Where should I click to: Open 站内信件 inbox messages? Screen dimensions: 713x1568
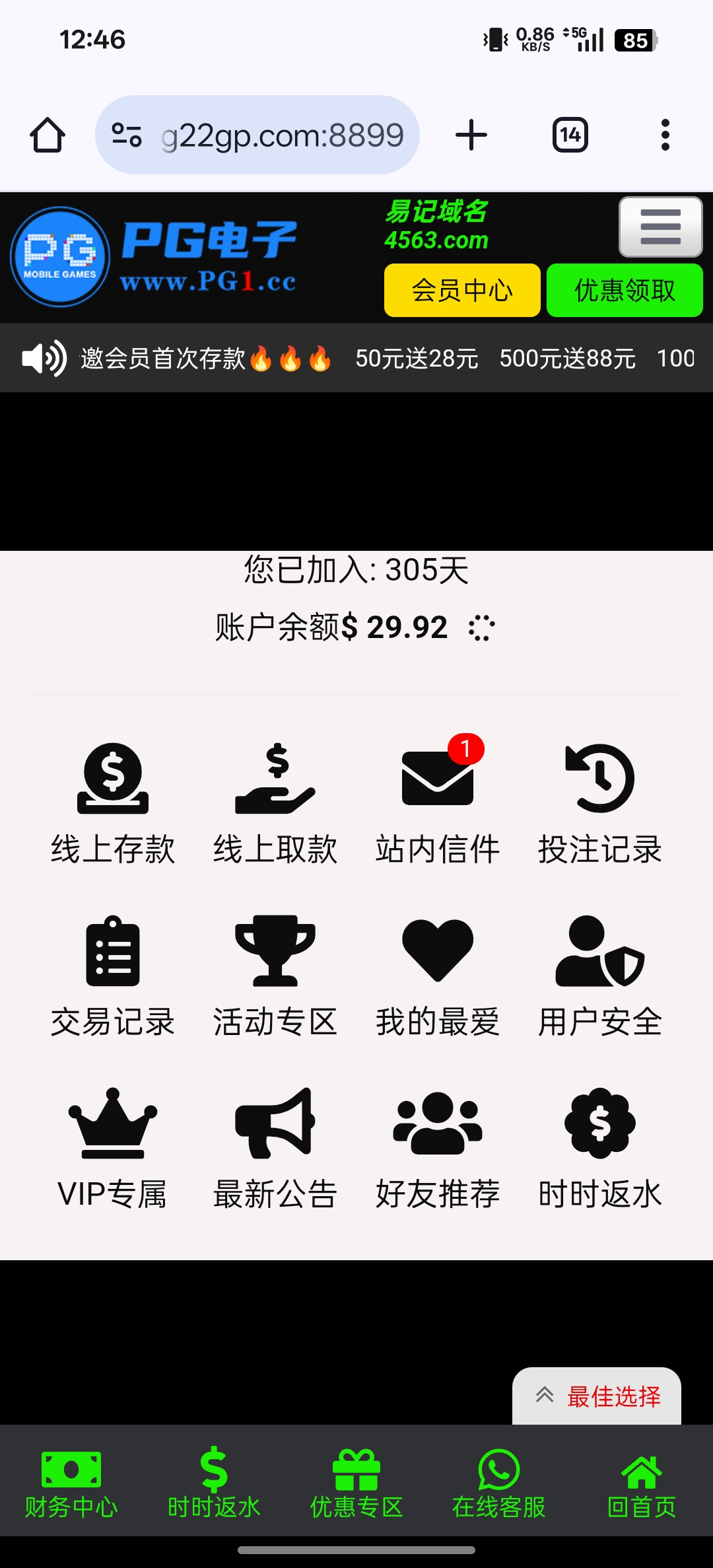coord(438,804)
